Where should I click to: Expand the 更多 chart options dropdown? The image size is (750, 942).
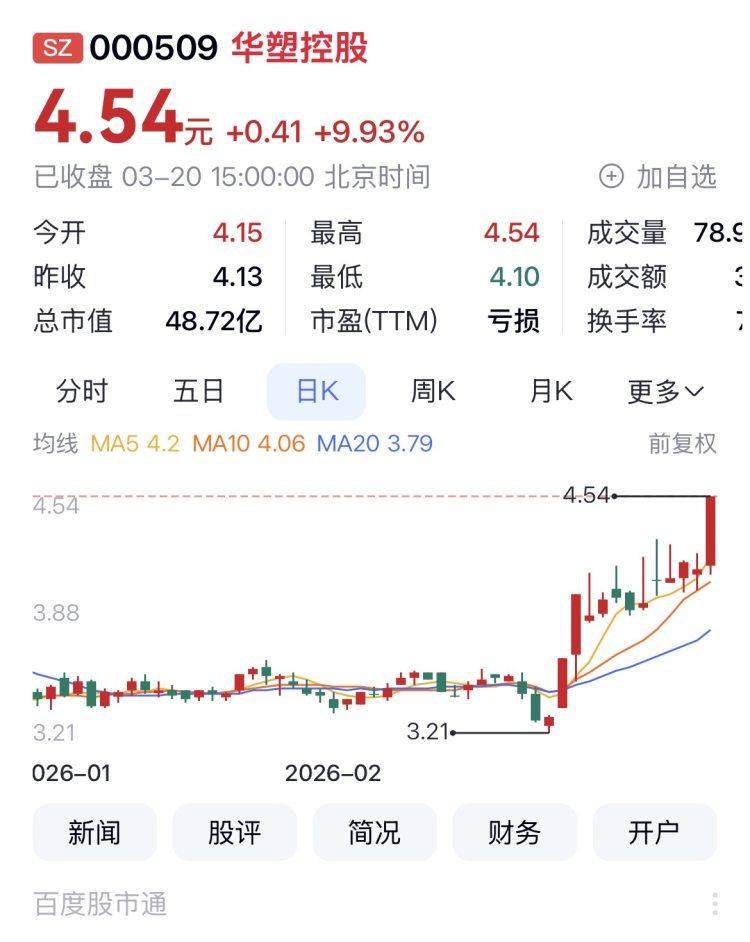666,391
